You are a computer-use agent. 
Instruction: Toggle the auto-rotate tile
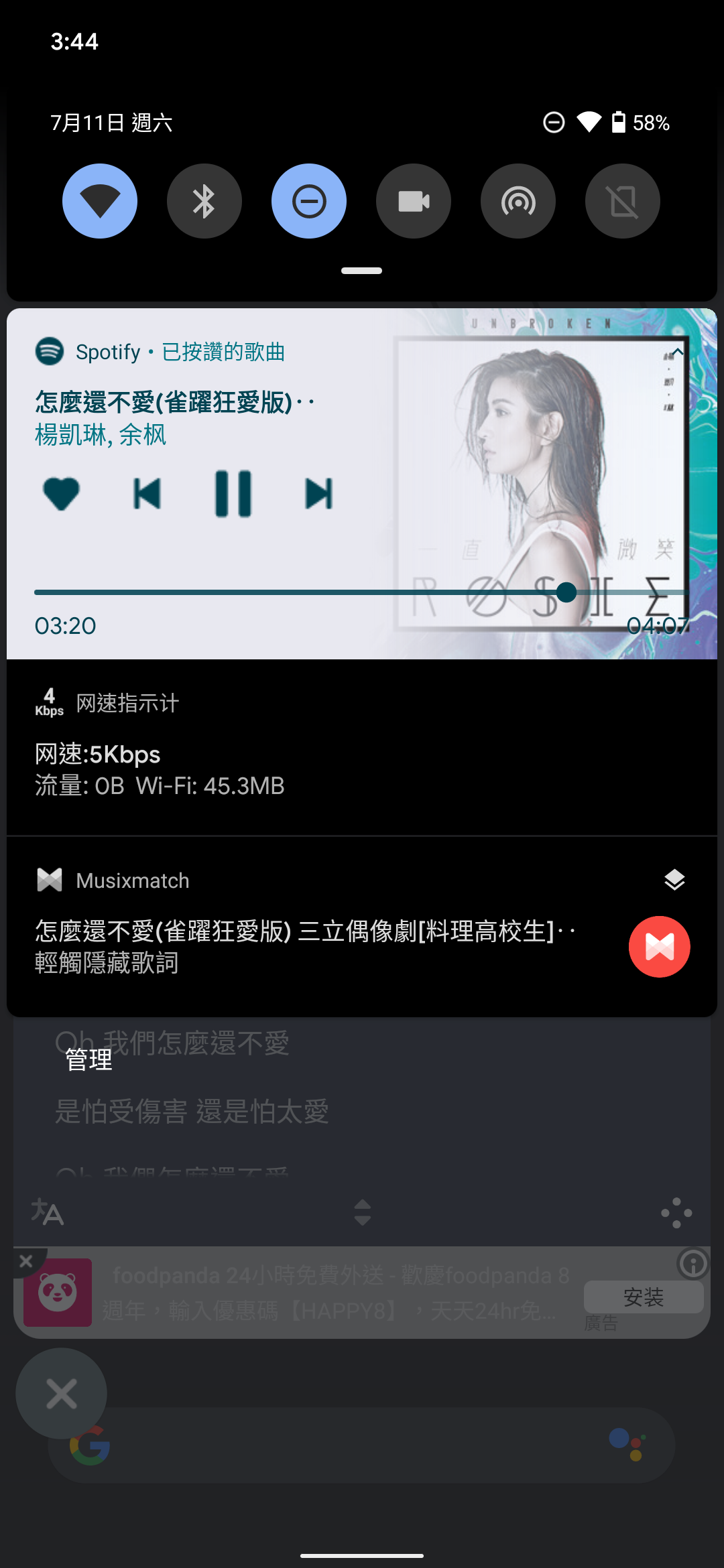tap(623, 201)
